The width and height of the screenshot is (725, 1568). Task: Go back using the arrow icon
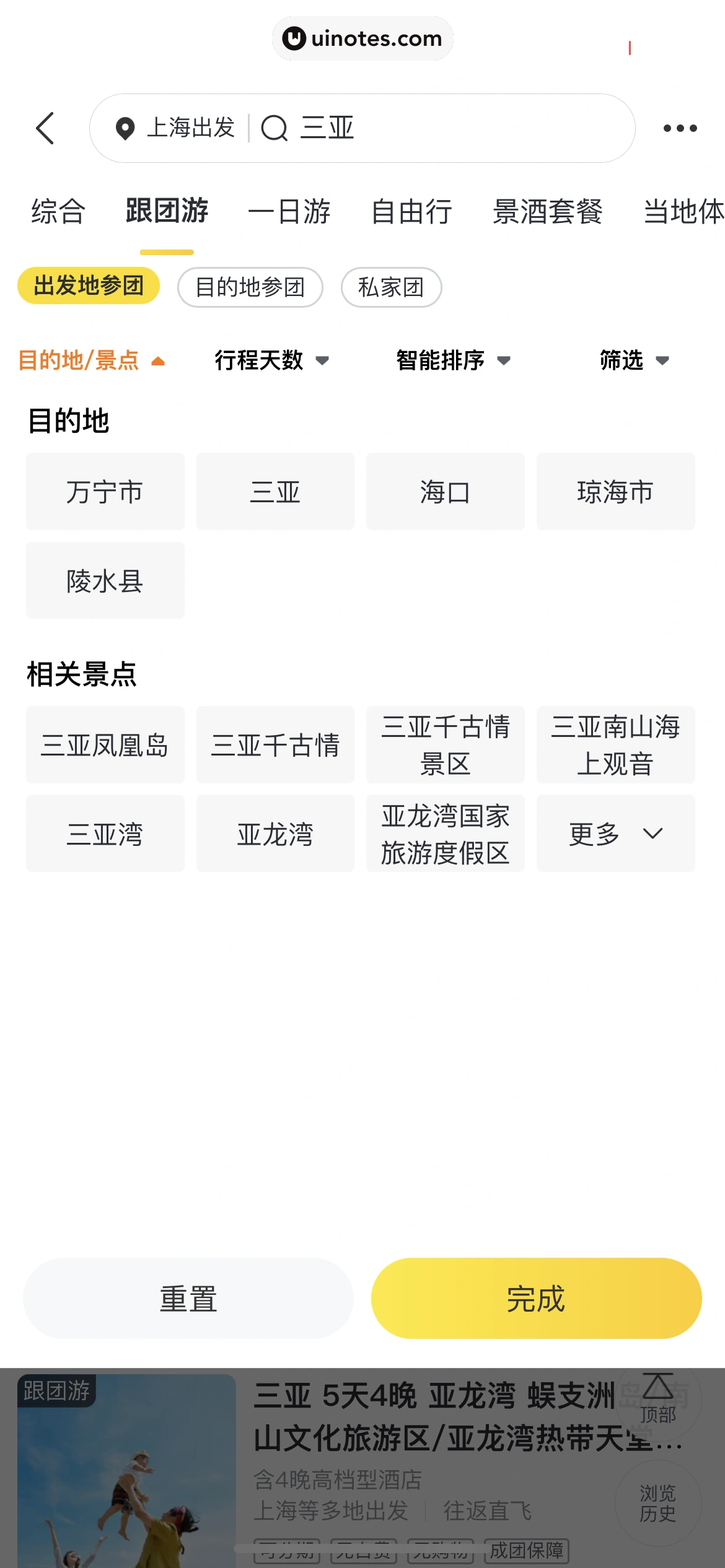pos(45,128)
